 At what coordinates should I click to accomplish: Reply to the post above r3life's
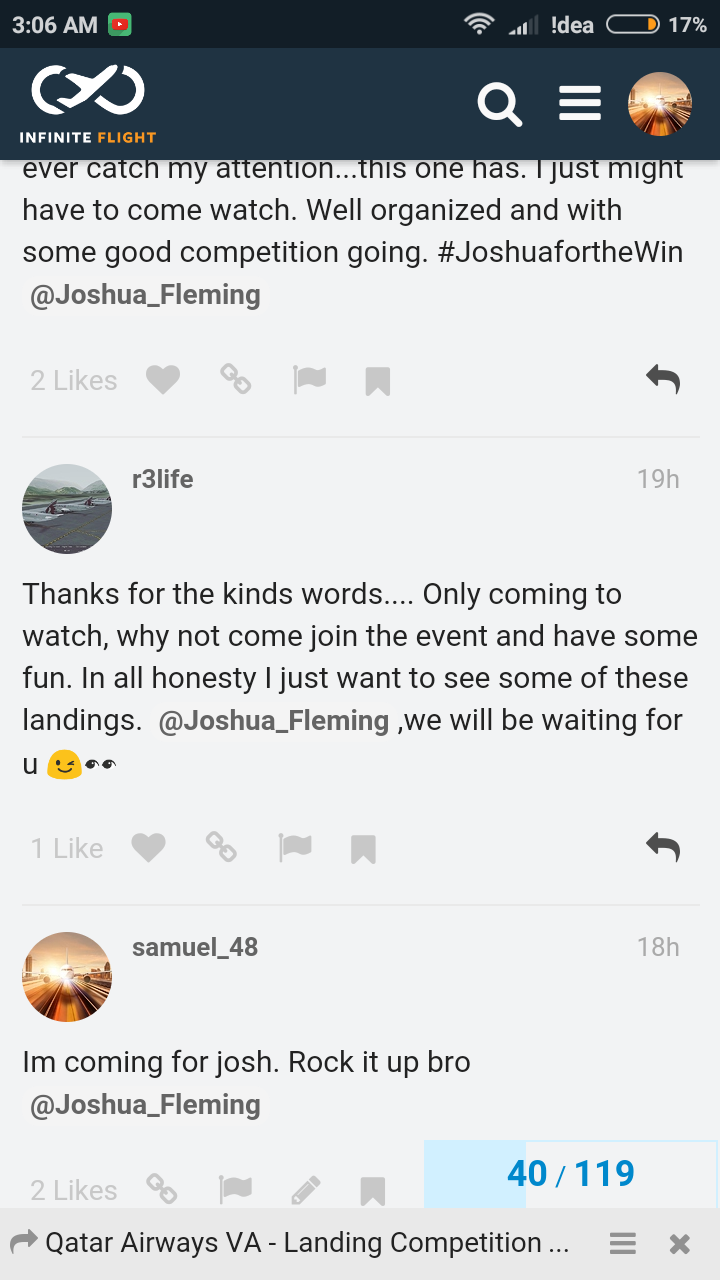pos(663,380)
